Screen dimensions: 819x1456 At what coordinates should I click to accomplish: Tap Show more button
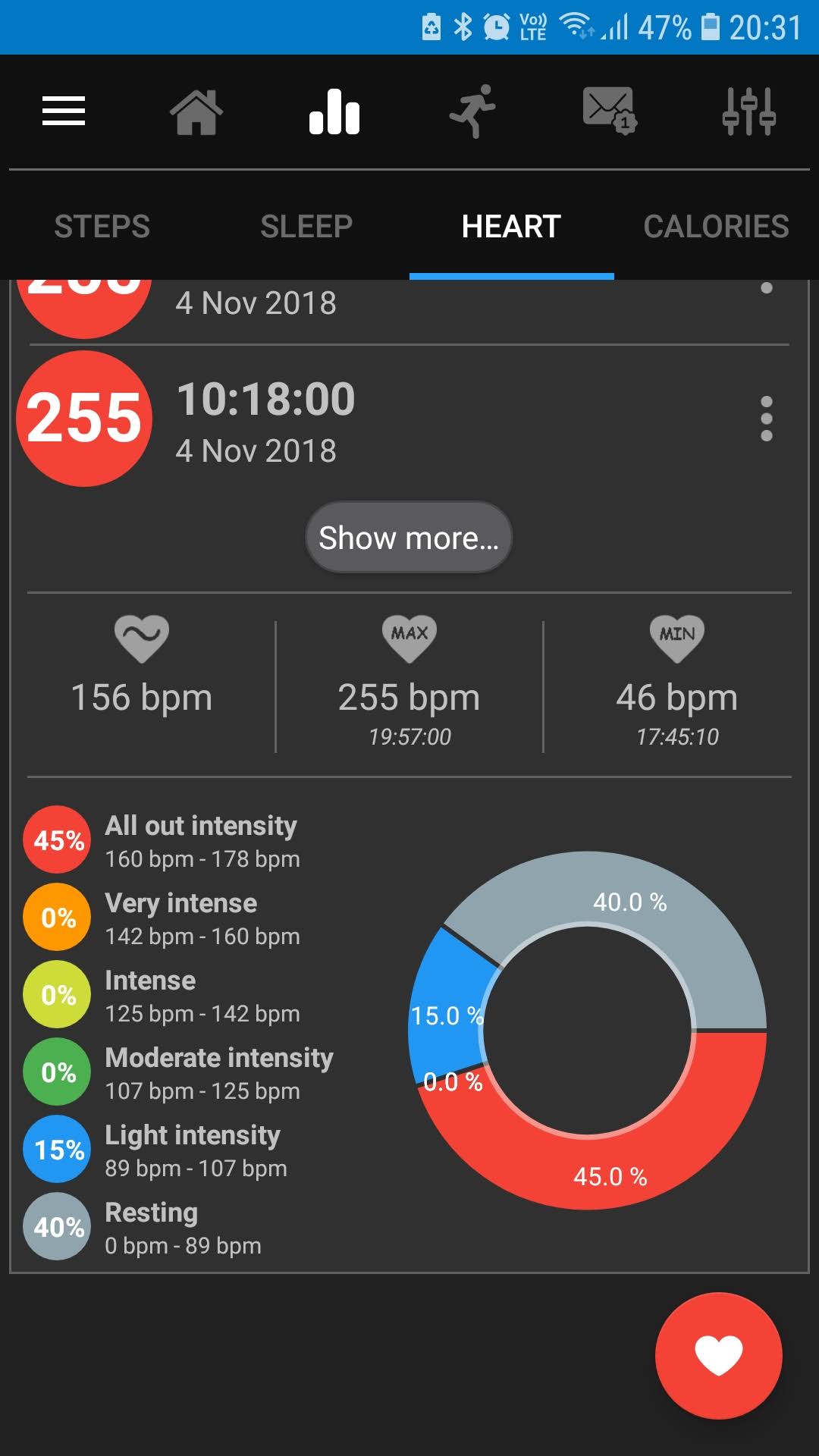(409, 538)
